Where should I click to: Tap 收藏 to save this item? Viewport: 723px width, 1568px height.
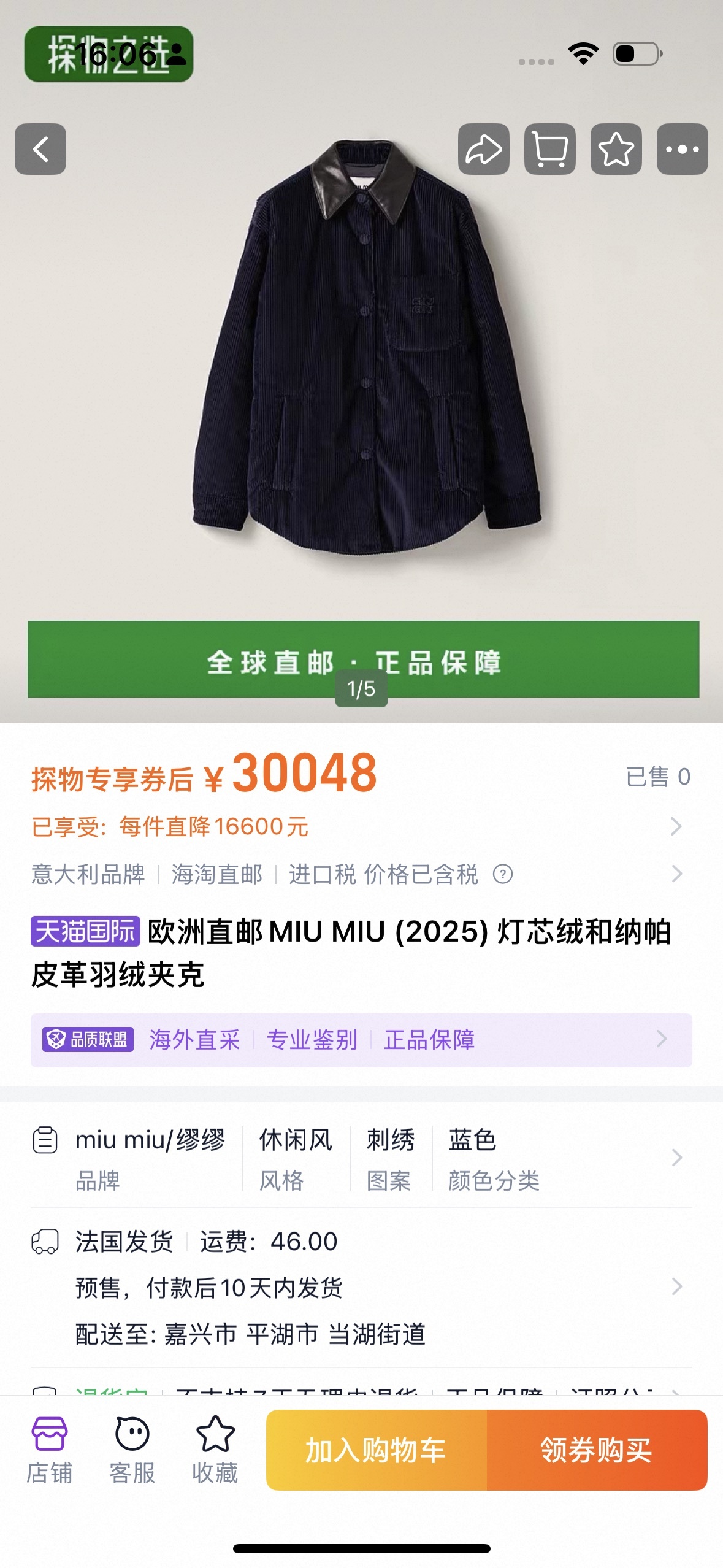(x=215, y=1450)
